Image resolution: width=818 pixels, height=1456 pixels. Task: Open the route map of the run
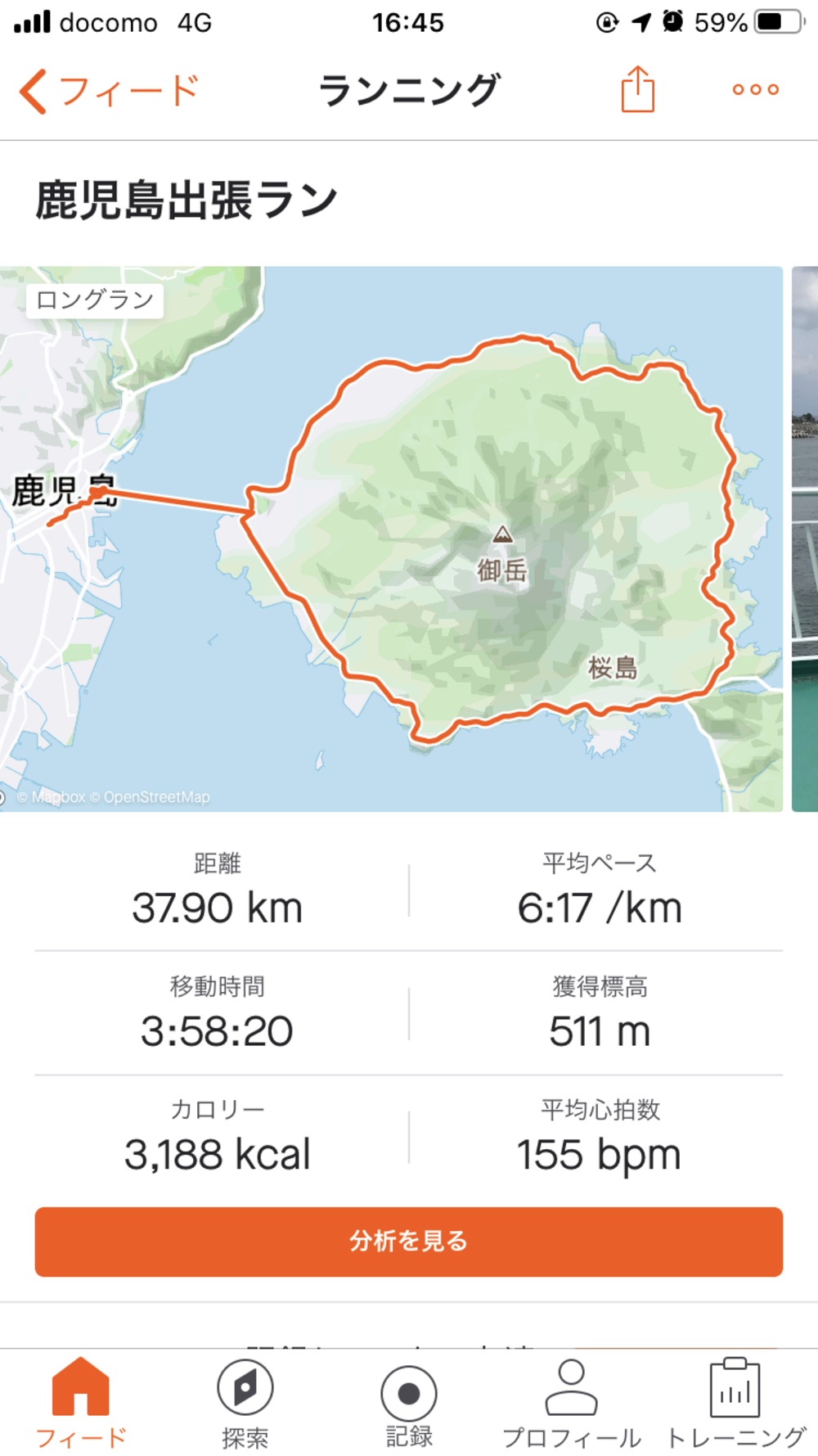[391, 539]
